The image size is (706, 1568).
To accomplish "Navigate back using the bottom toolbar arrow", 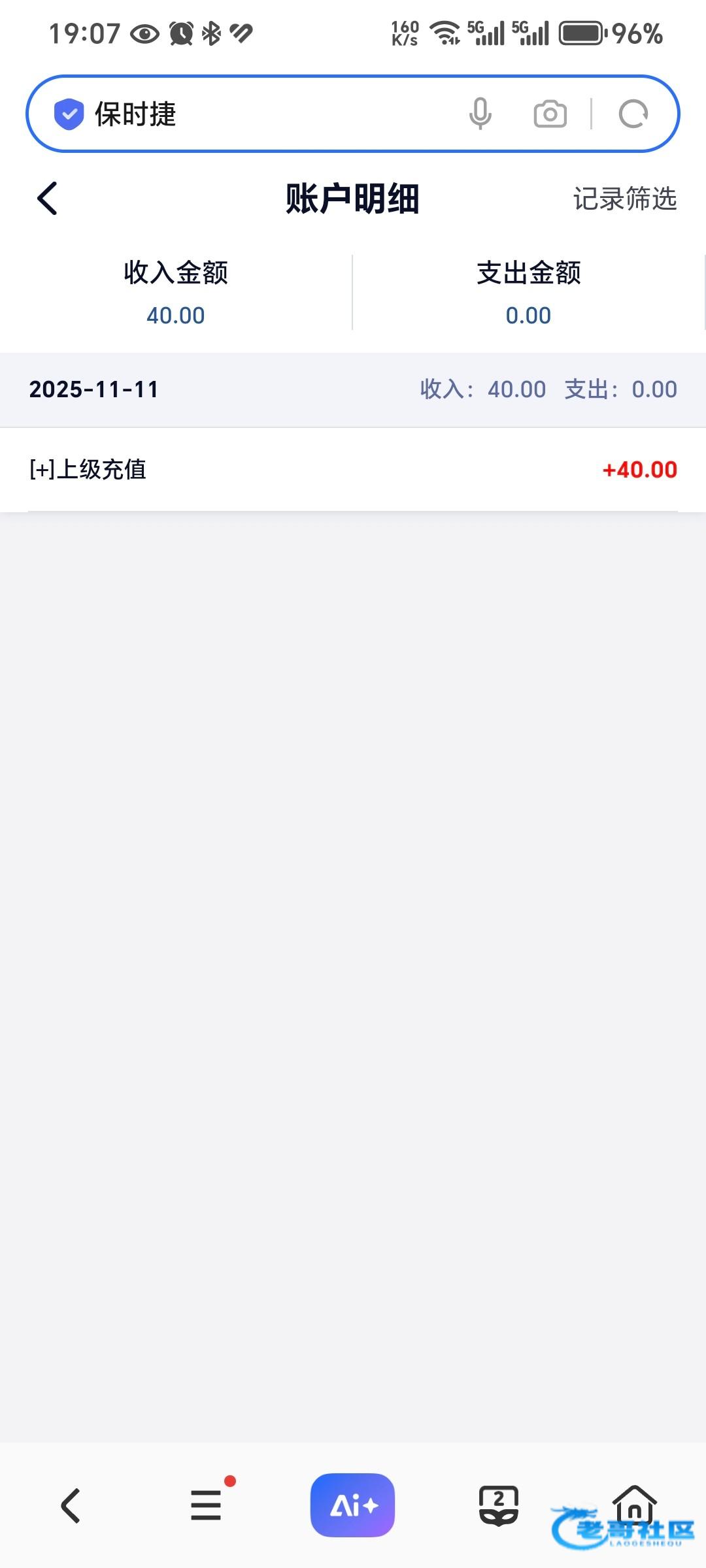I will point(71,1505).
